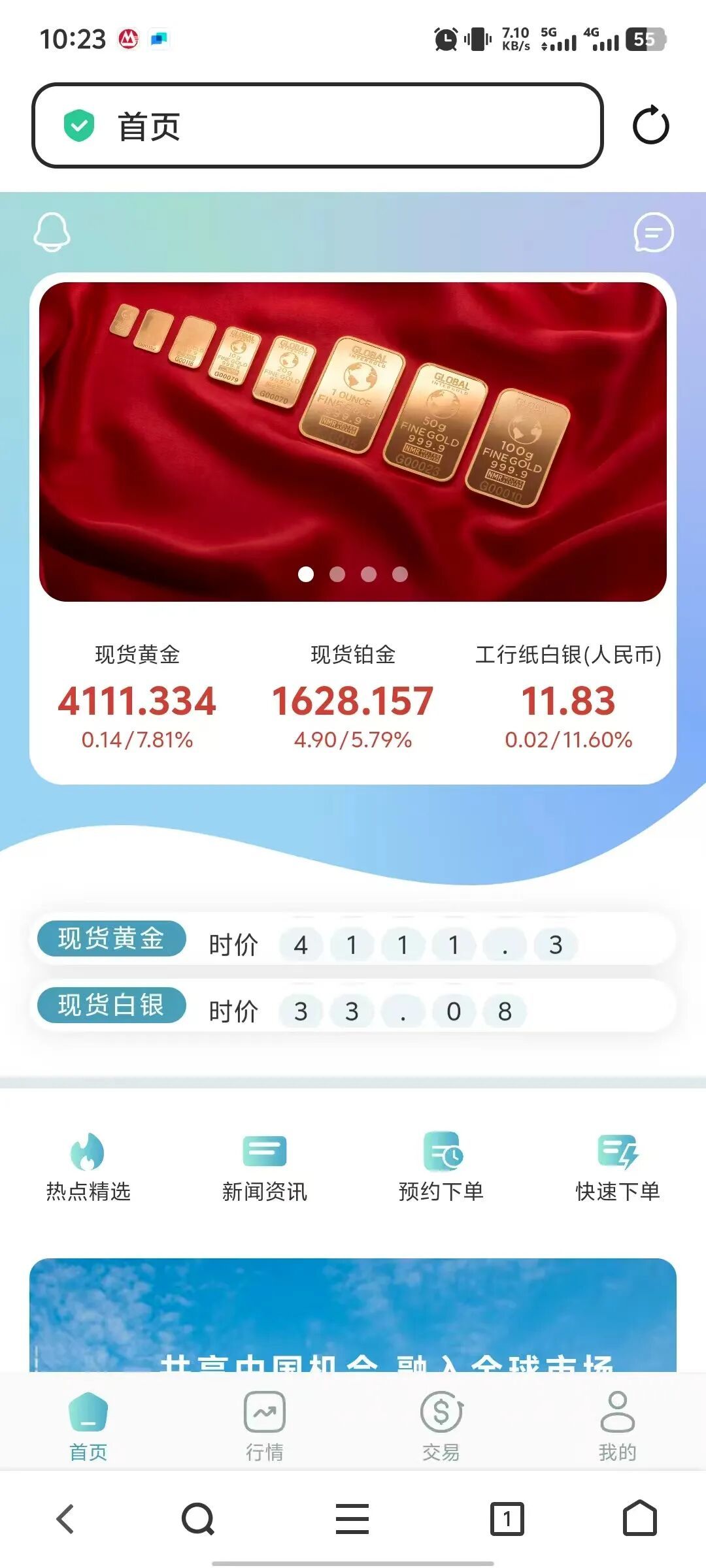Open the browser menu button

352,1518
